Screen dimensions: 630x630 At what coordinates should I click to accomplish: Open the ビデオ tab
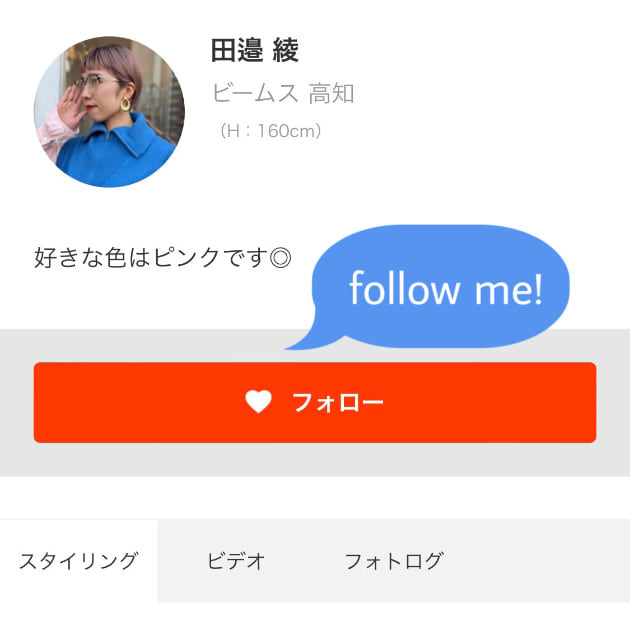(236, 561)
